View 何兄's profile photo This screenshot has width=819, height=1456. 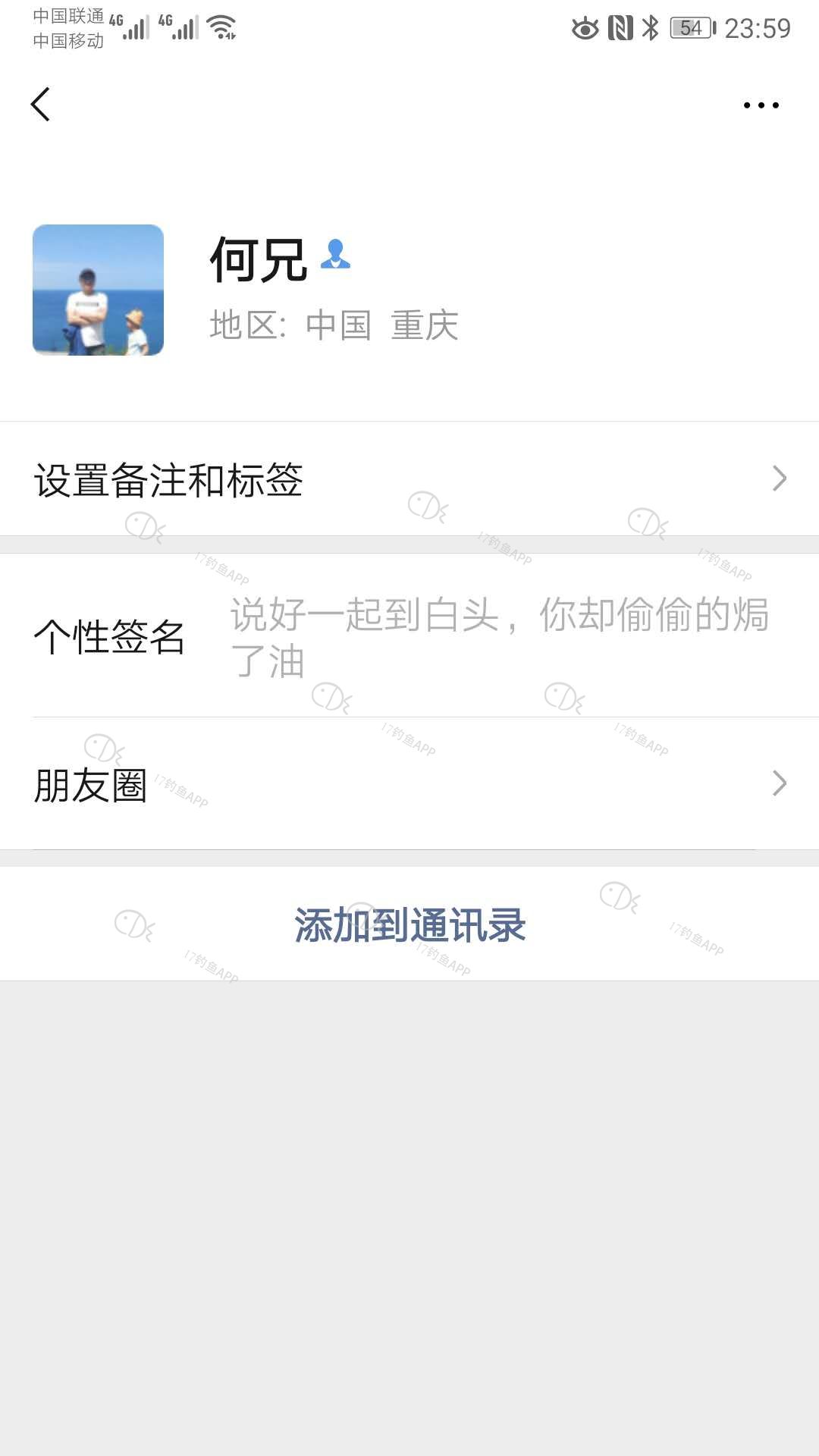[98, 290]
